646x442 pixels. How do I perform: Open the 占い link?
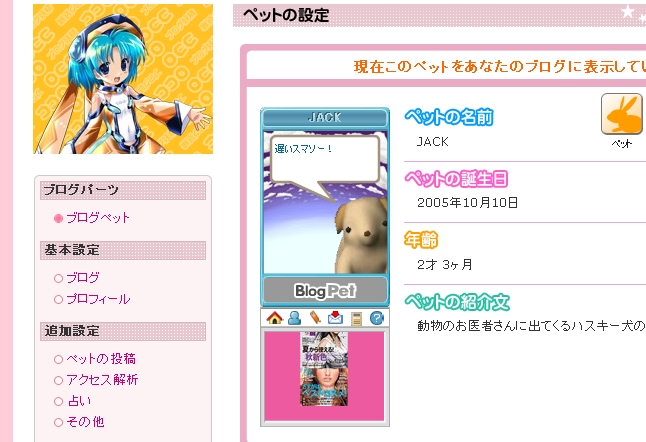coord(78,400)
